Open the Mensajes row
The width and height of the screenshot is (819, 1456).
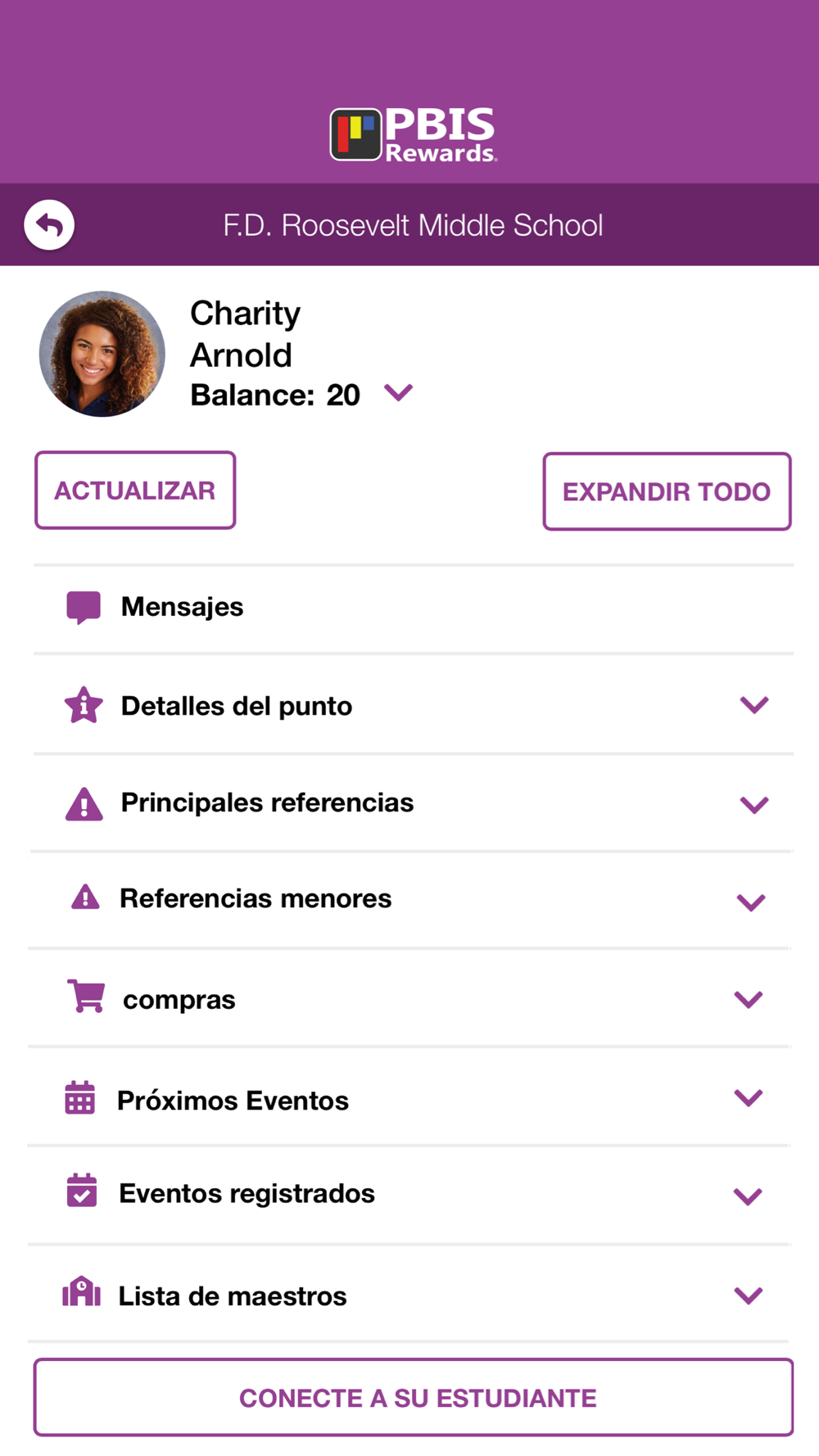click(x=414, y=607)
